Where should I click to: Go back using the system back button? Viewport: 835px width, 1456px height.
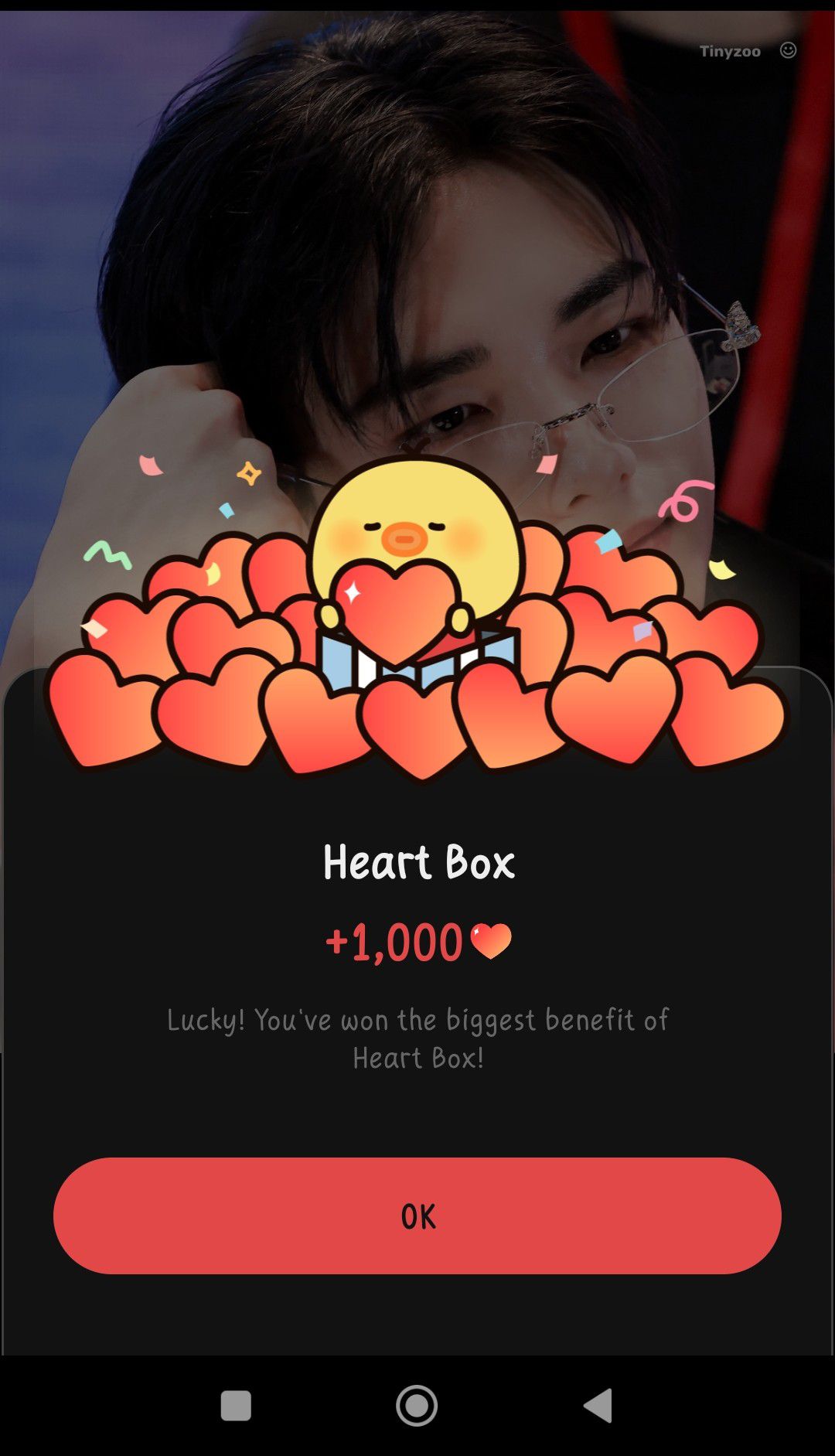[598, 1405]
